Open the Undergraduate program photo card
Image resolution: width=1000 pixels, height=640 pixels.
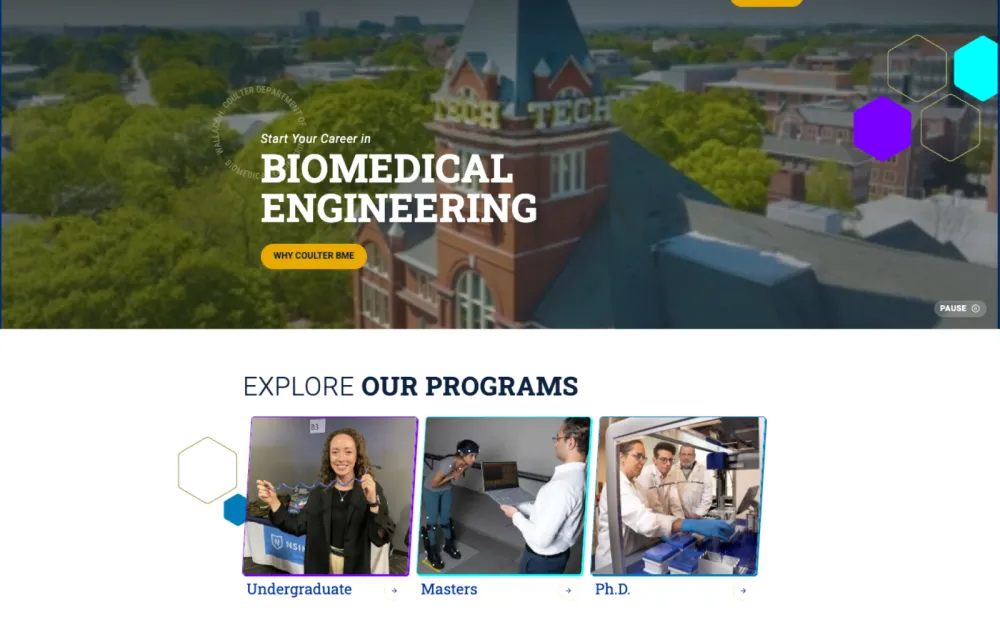point(330,496)
